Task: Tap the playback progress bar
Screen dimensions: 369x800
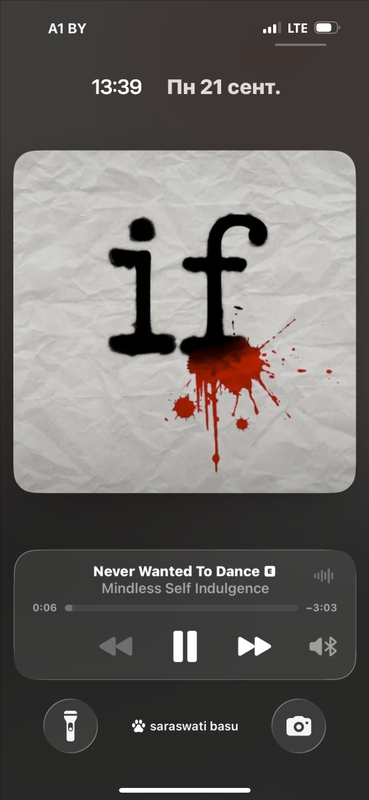Action: (x=181, y=608)
